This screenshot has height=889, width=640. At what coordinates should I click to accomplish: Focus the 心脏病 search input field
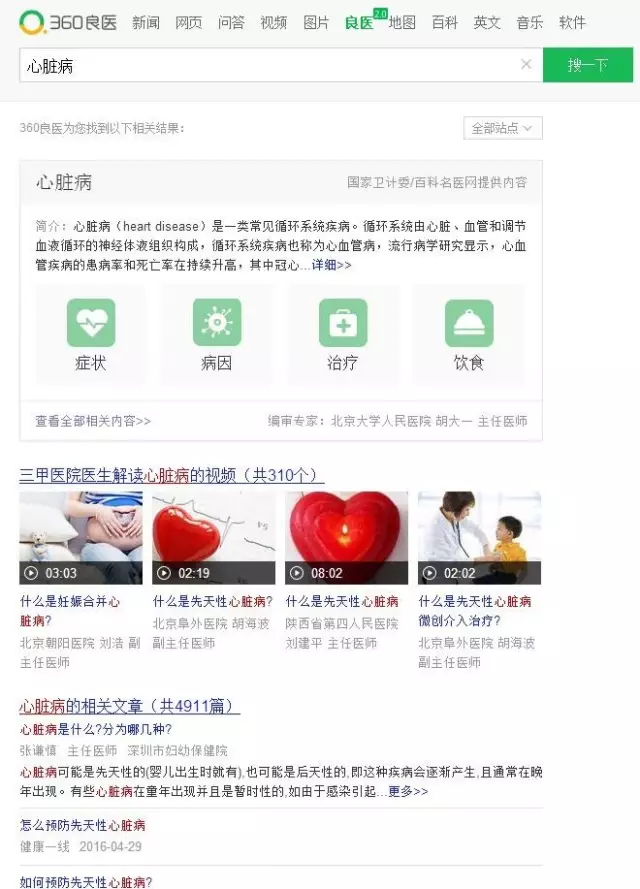click(260, 65)
